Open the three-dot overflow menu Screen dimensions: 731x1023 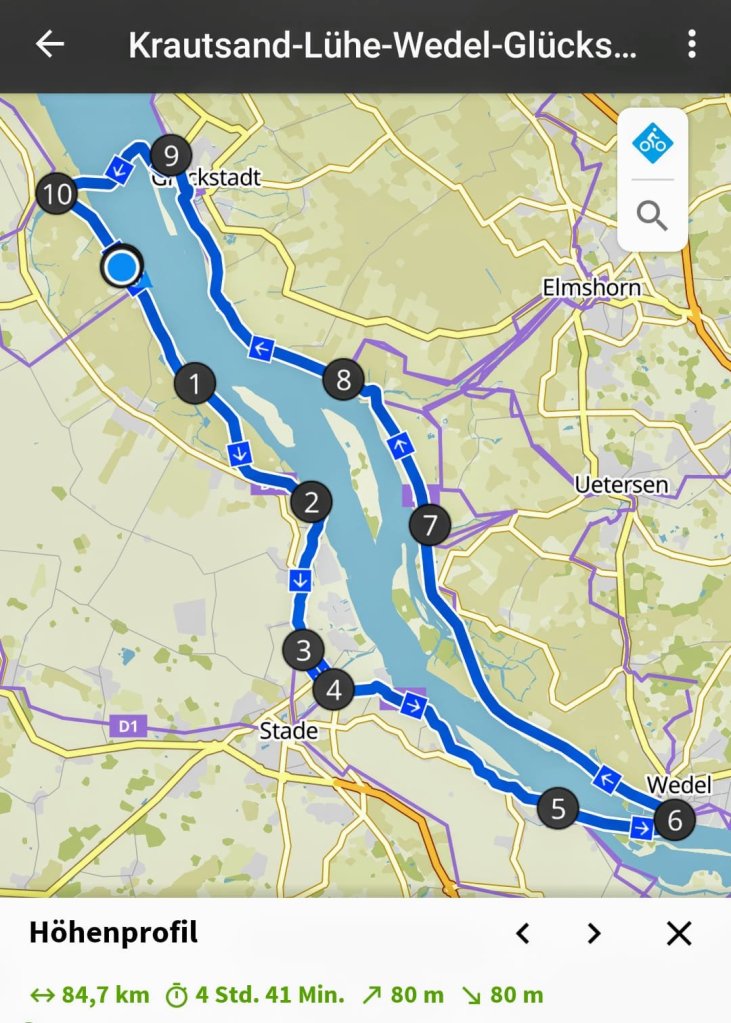click(691, 44)
